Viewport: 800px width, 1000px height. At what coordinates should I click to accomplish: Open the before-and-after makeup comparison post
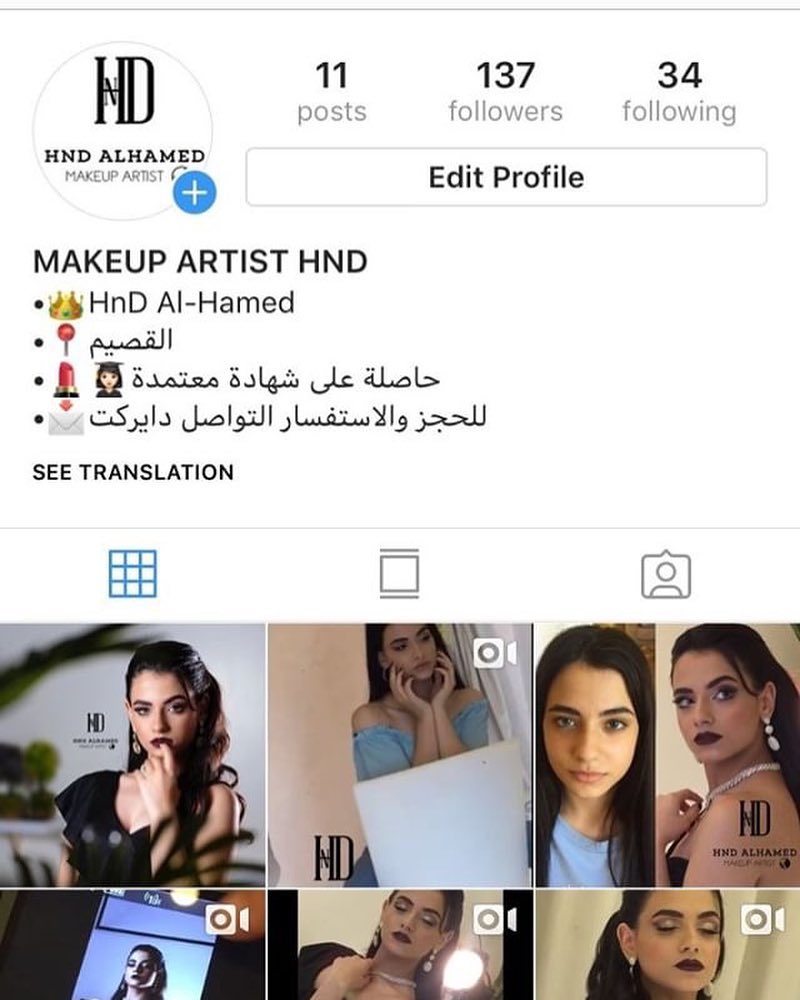coord(667,755)
